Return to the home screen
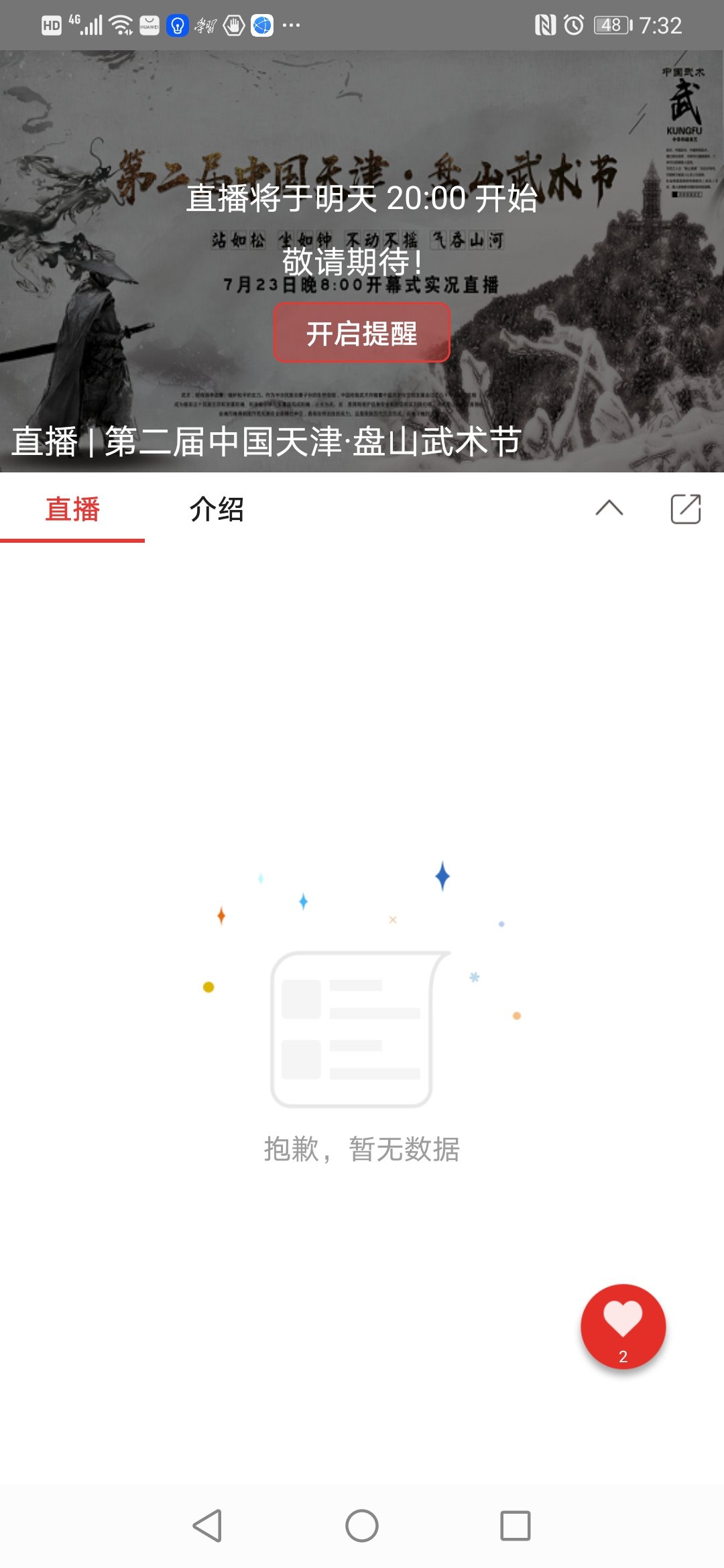The image size is (724, 1568). pyautogui.click(x=362, y=1526)
